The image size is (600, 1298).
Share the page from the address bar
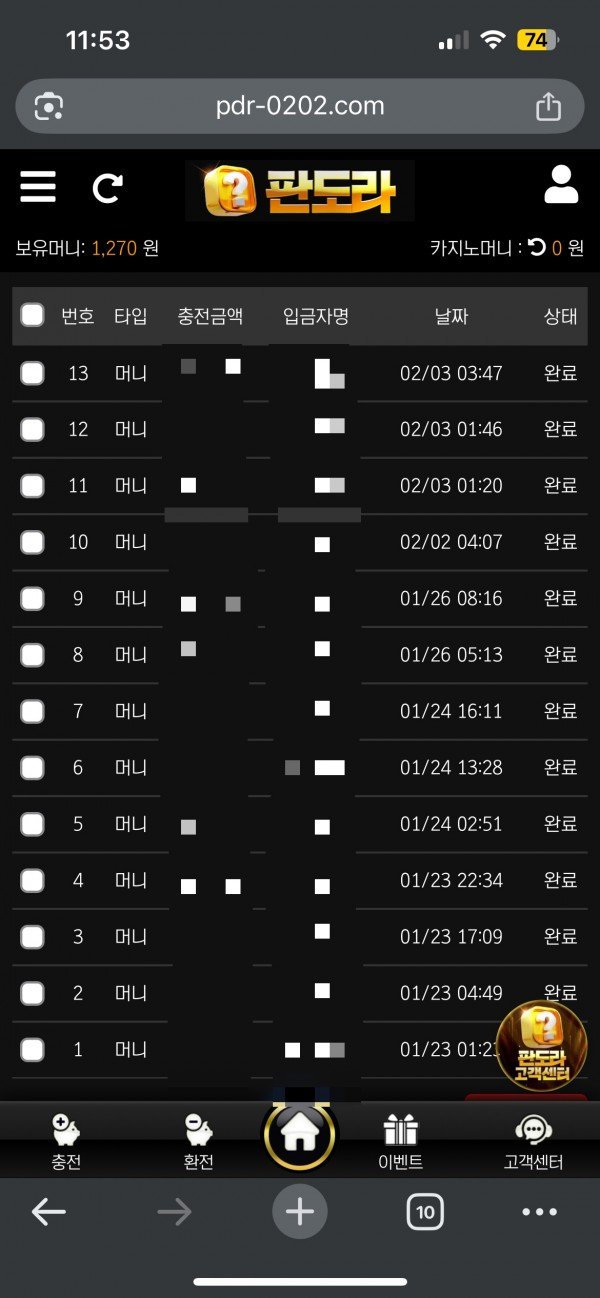(x=548, y=106)
